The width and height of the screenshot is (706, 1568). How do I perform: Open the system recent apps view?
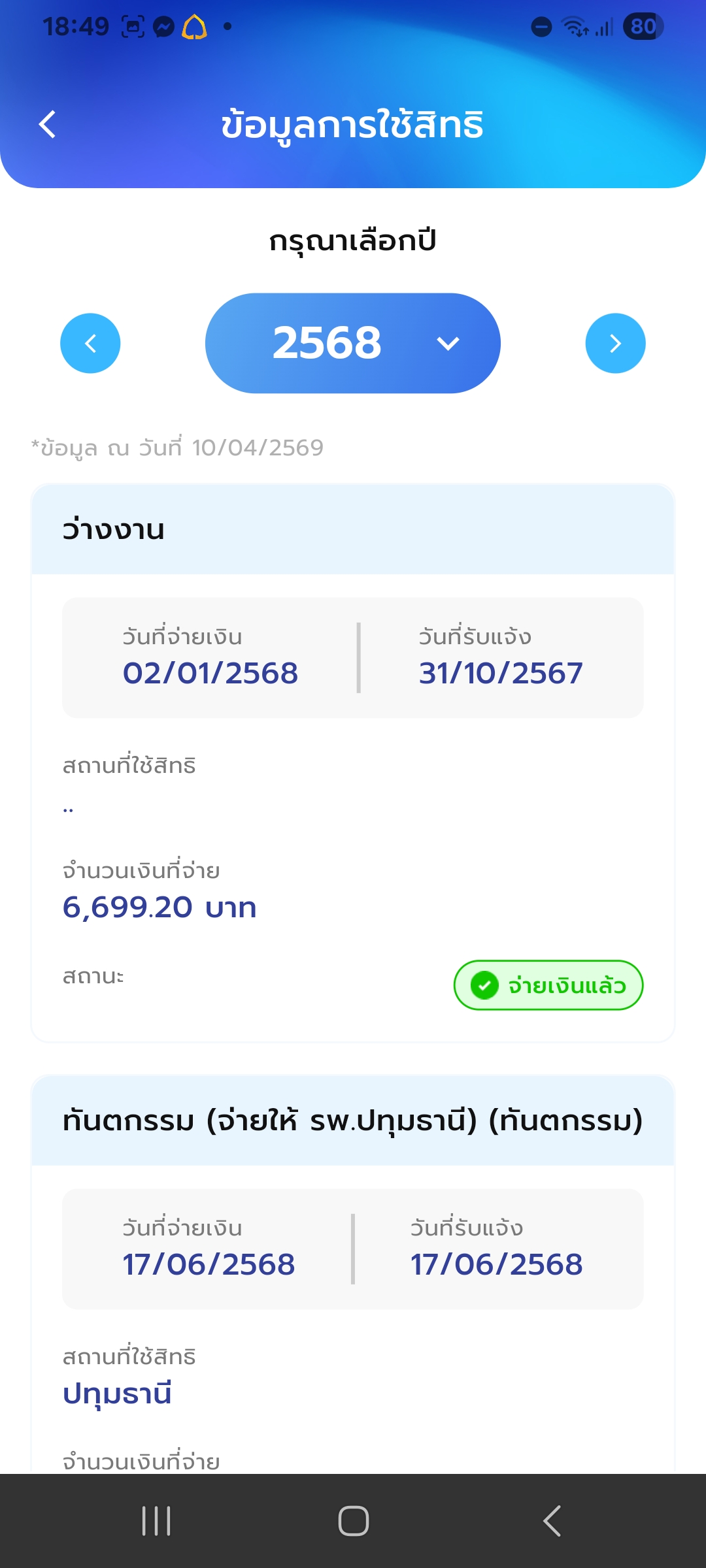156,1520
